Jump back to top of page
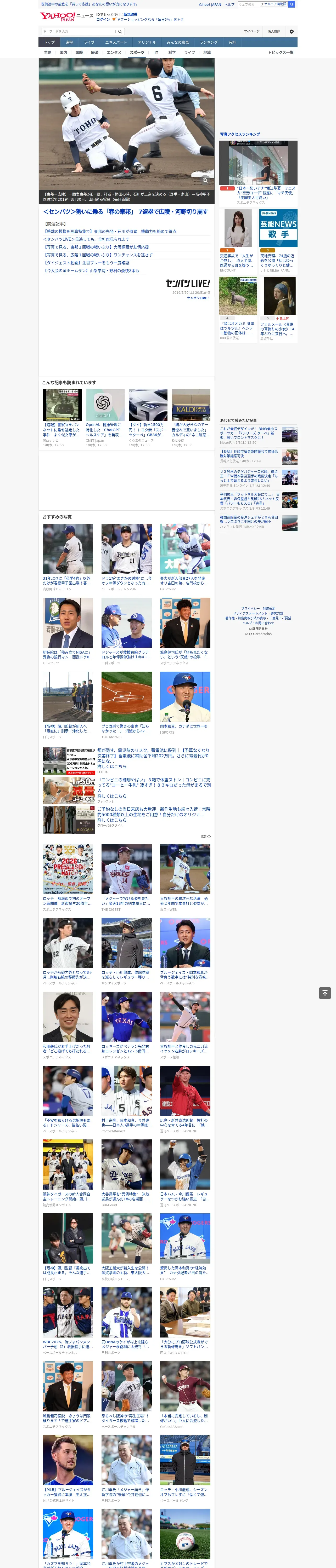 click(325, 993)
